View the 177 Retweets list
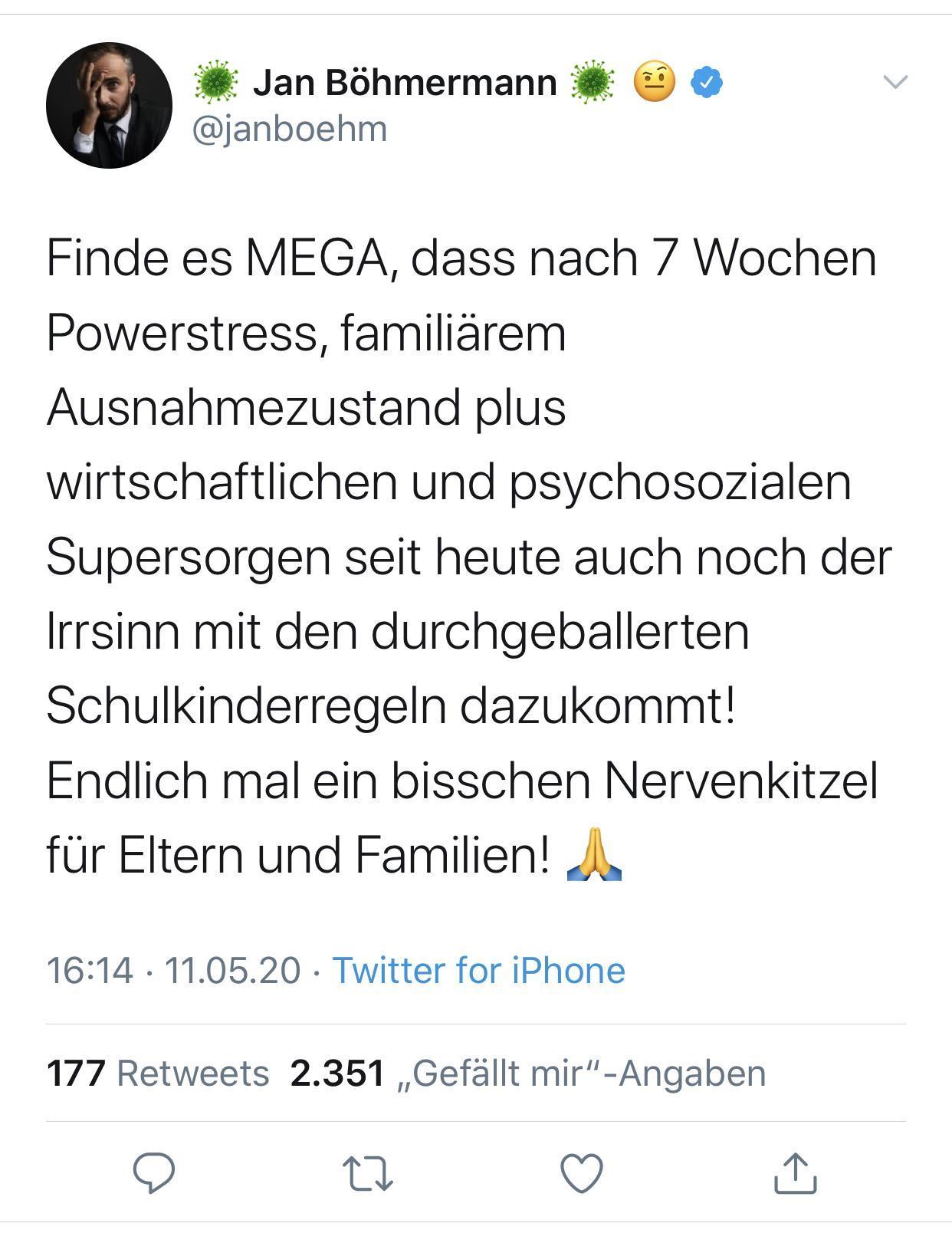952x1233 pixels. click(x=158, y=1073)
